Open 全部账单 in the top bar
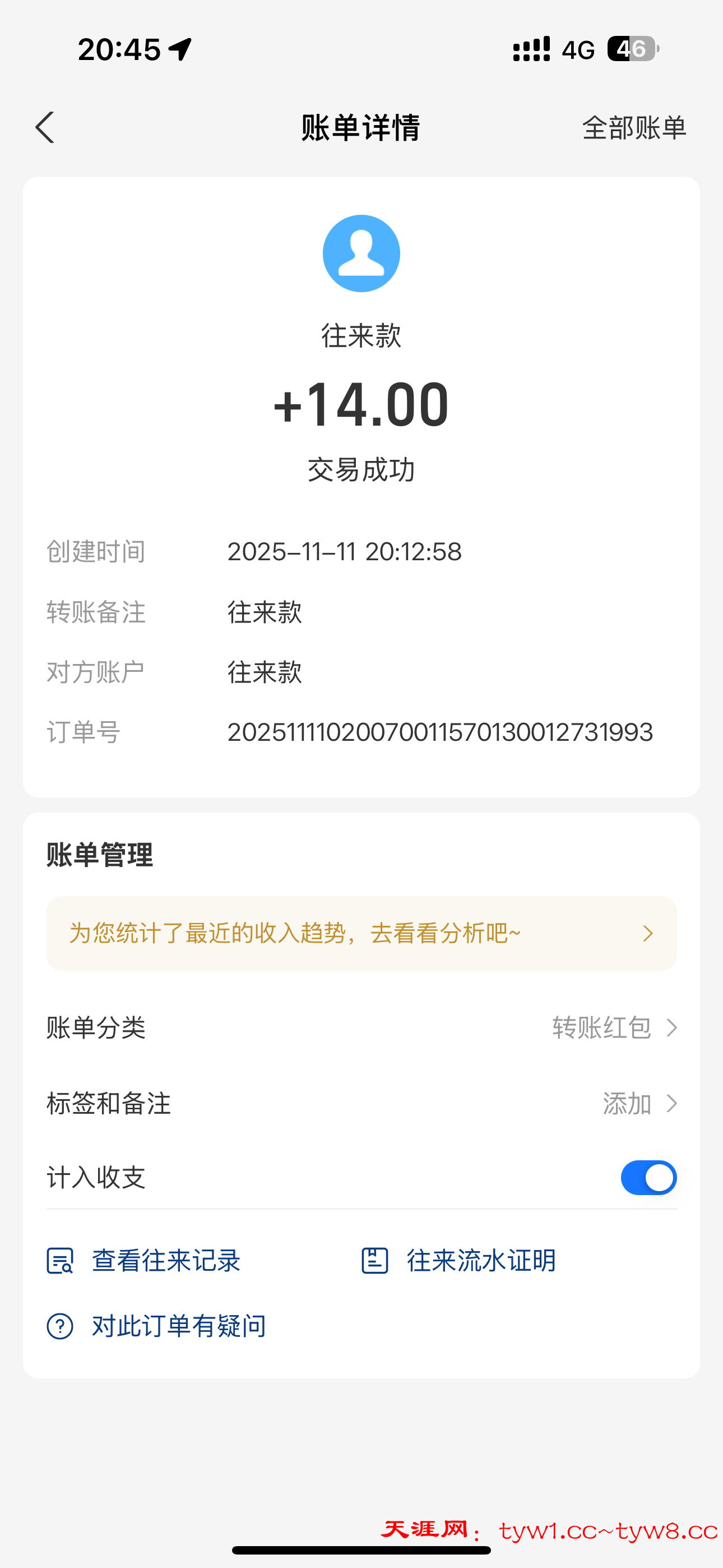The height and width of the screenshot is (1568, 723). (633, 128)
